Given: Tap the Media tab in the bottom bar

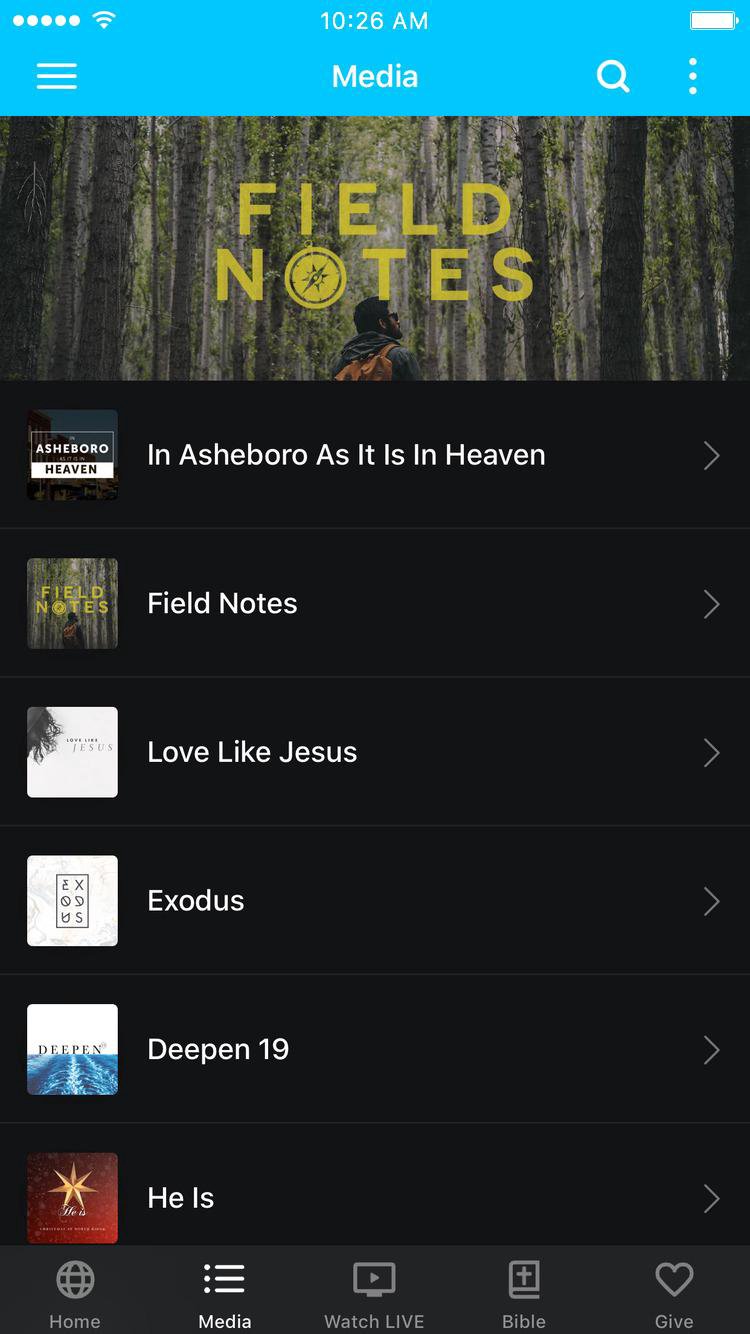Looking at the screenshot, I should click(x=225, y=1293).
